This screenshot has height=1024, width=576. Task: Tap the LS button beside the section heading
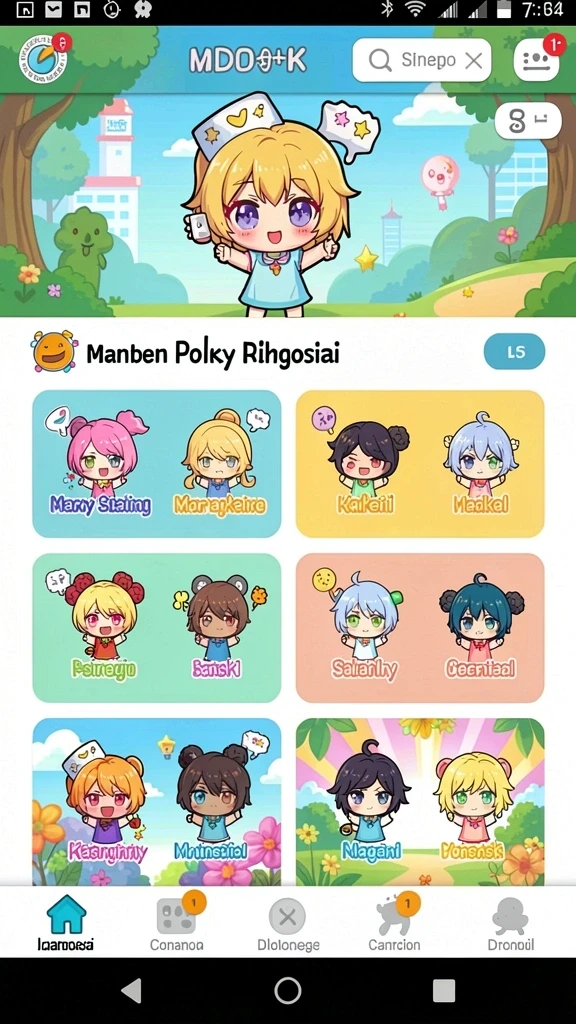tap(515, 352)
